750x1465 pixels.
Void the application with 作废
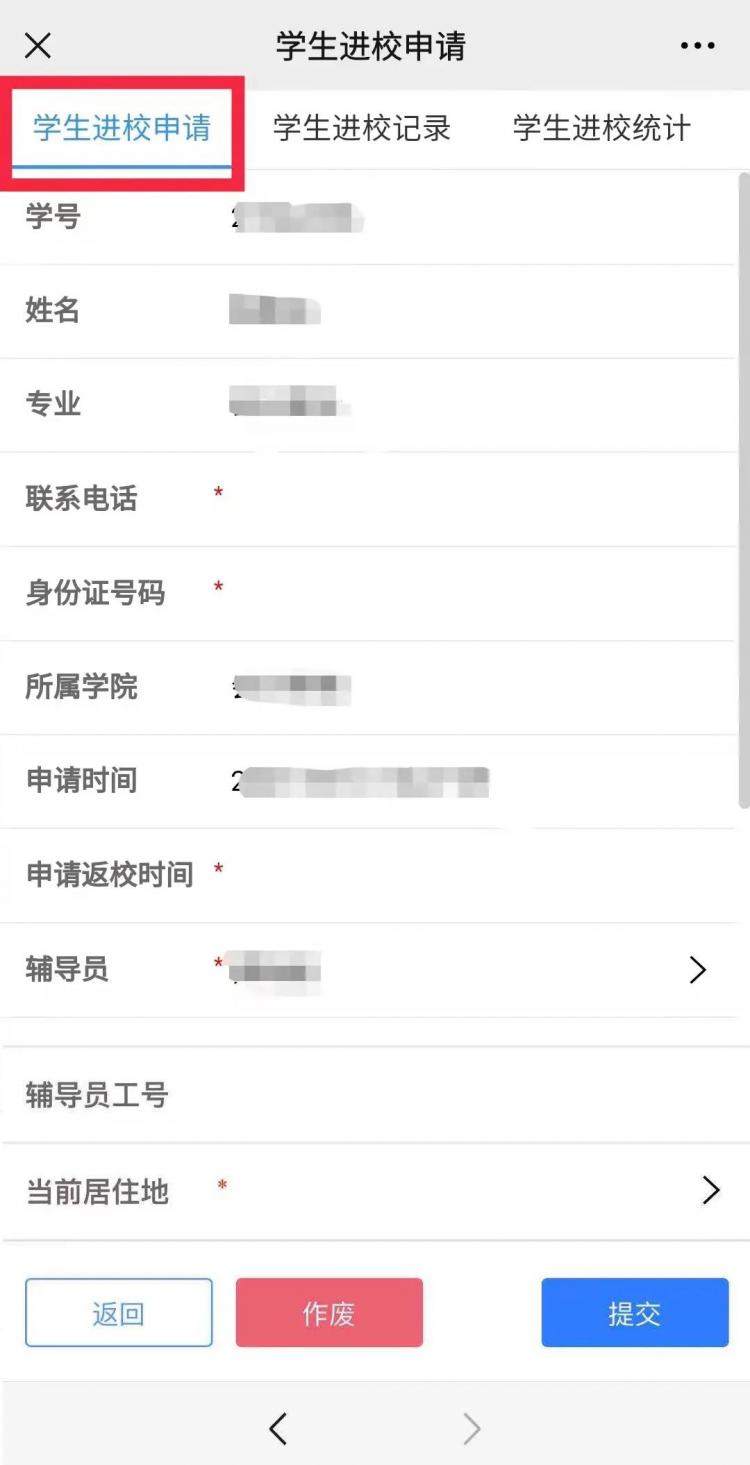pos(329,1313)
